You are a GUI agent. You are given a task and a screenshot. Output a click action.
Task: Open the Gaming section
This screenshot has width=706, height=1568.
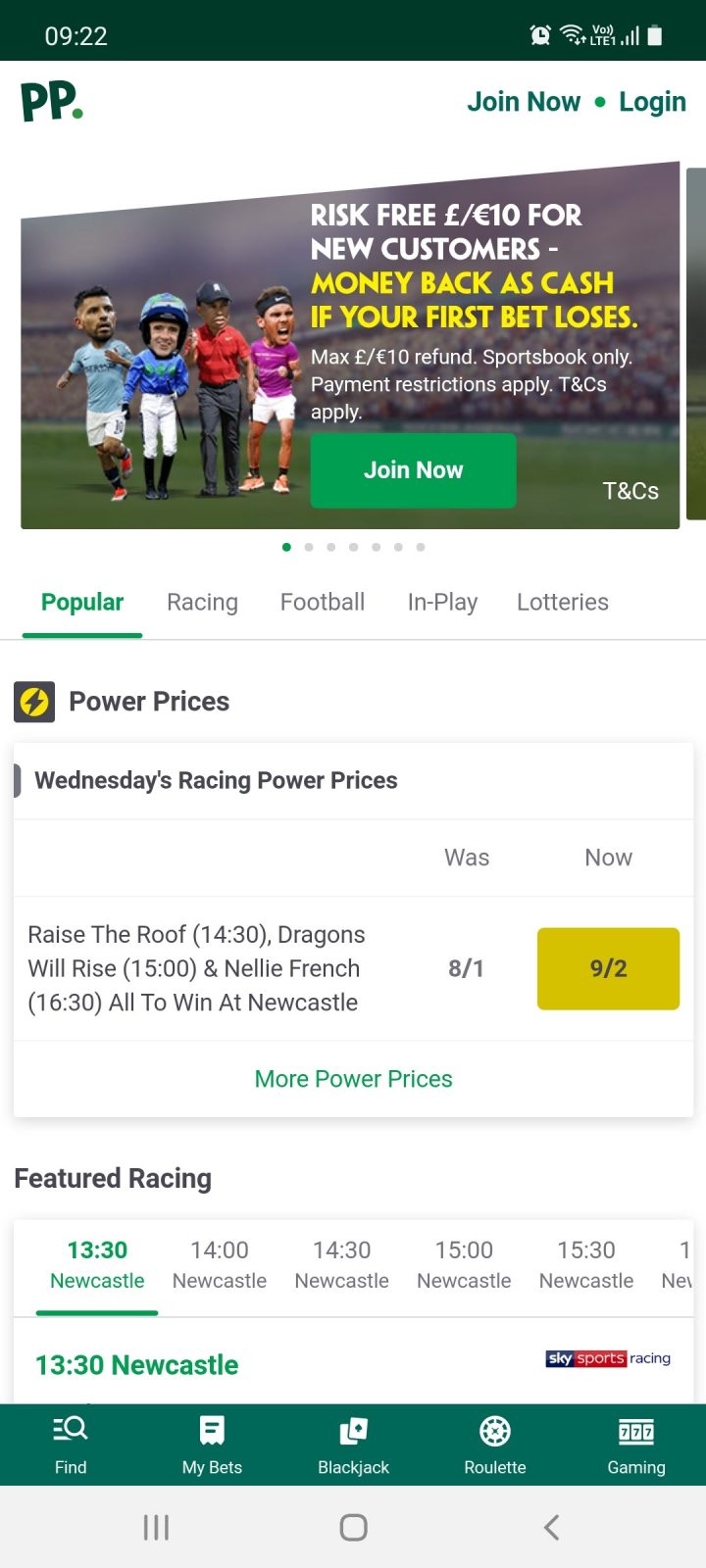click(636, 1445)
